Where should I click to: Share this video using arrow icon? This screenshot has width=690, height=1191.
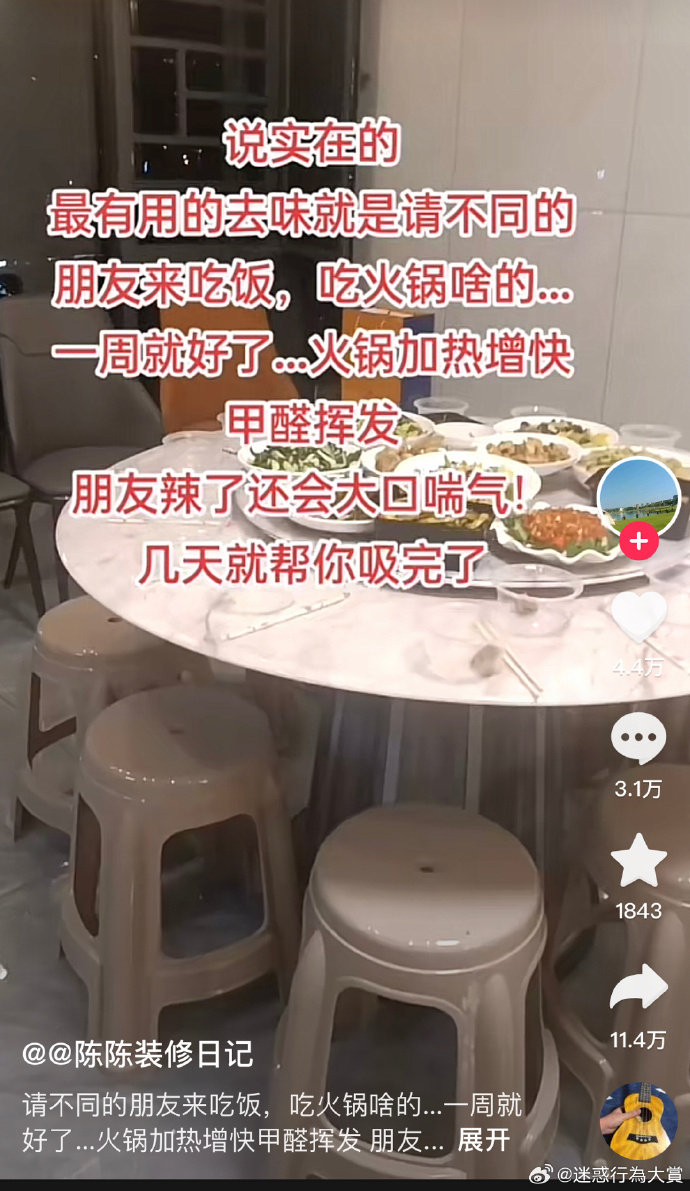tap(638, 988)
